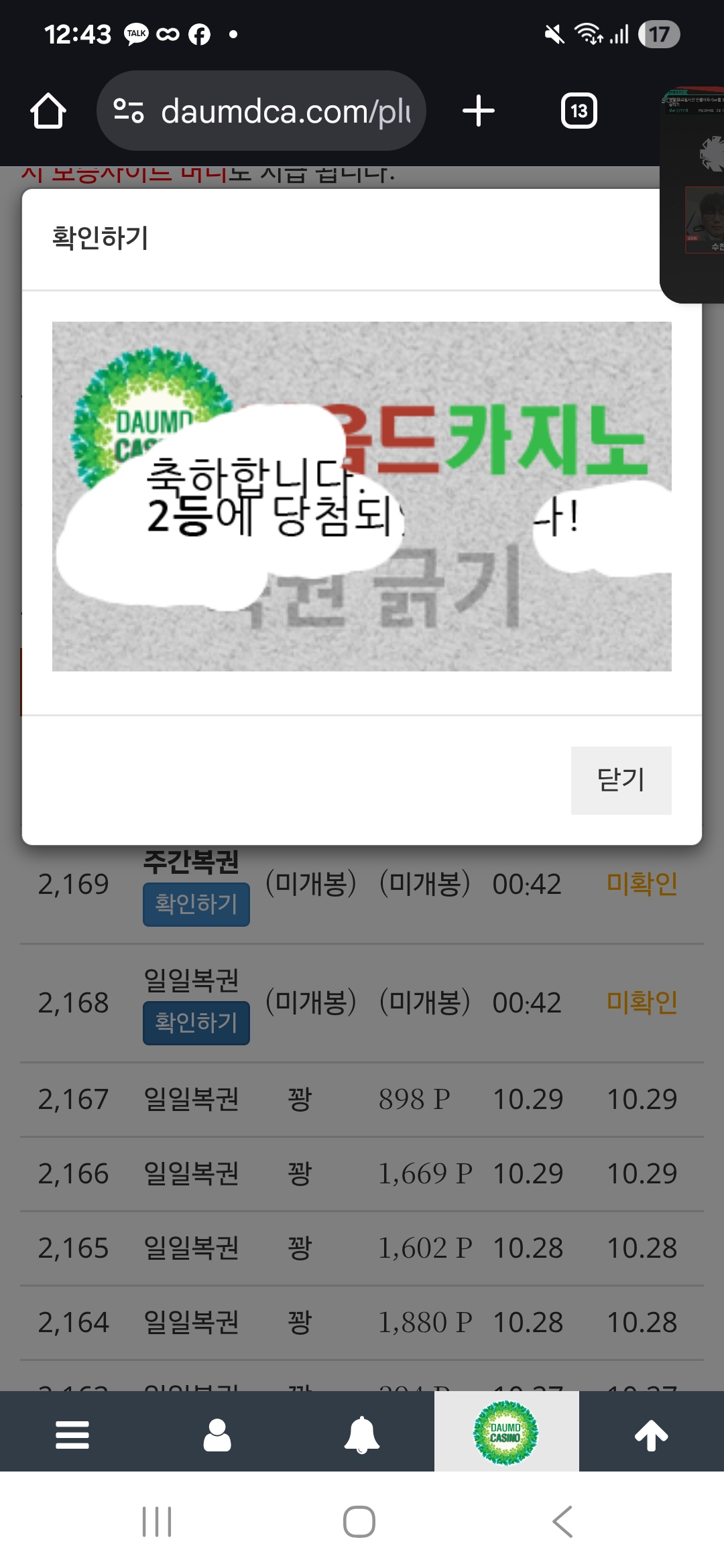Open the hamburger menu in bottom bar
The image size is (724, 1568).
(72, 1435)
